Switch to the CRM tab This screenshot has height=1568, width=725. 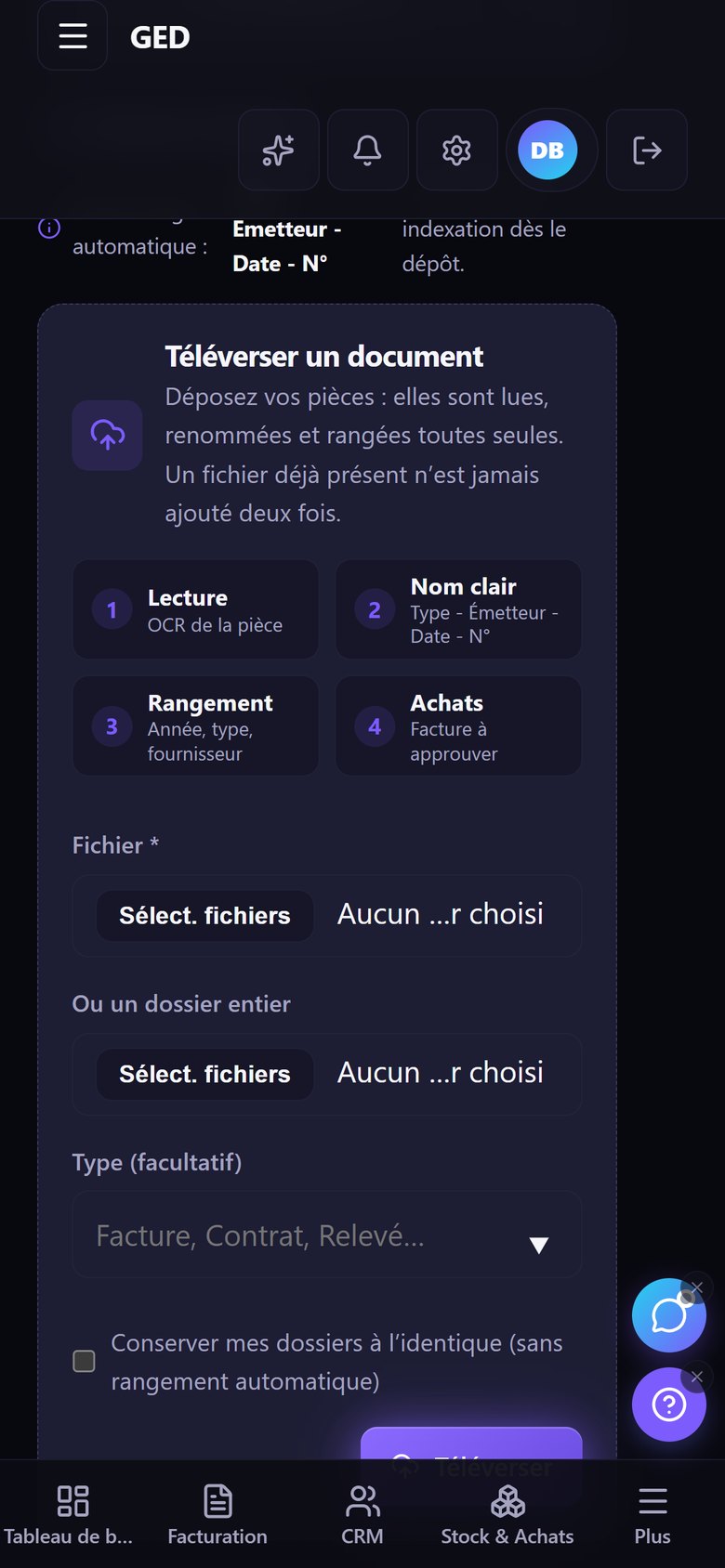point(362,1514)
